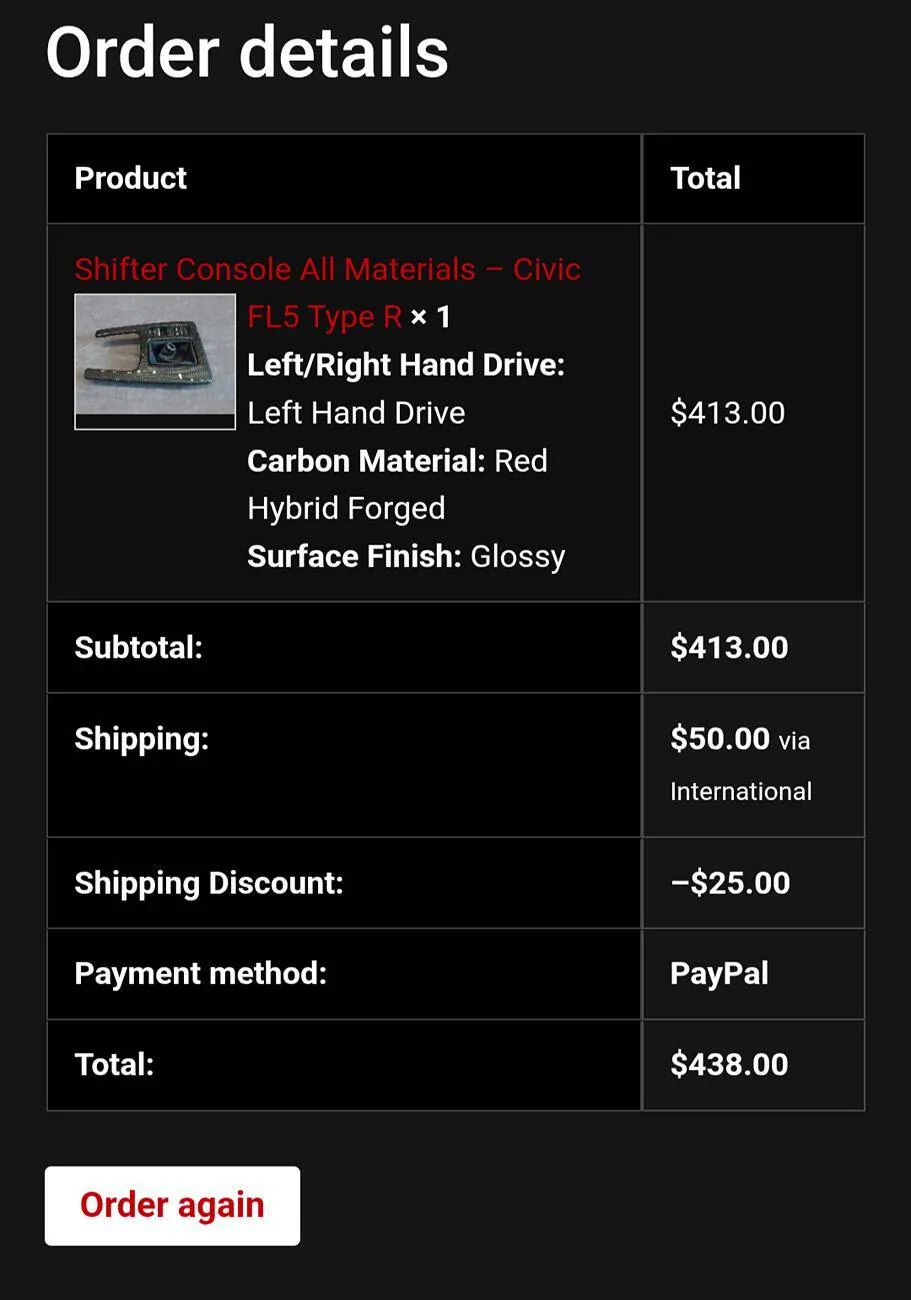Click the product thumbnail image

coord(154,360)
